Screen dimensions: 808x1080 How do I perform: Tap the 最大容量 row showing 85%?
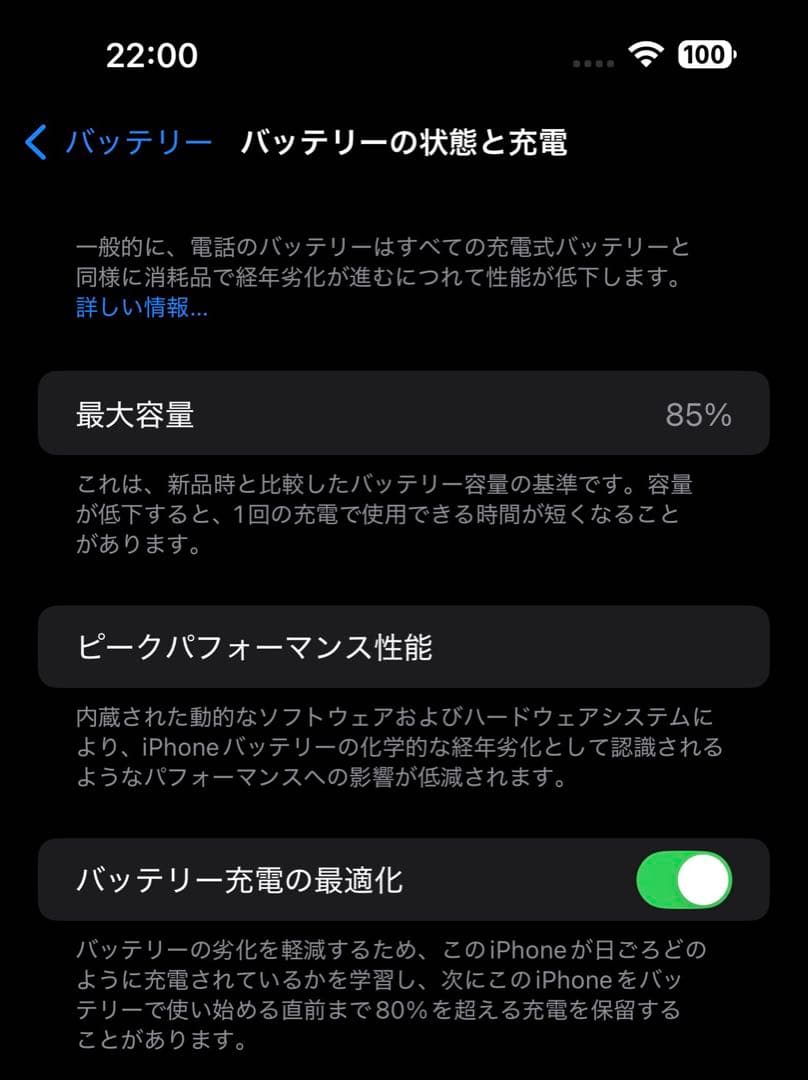tap(404, 414)
